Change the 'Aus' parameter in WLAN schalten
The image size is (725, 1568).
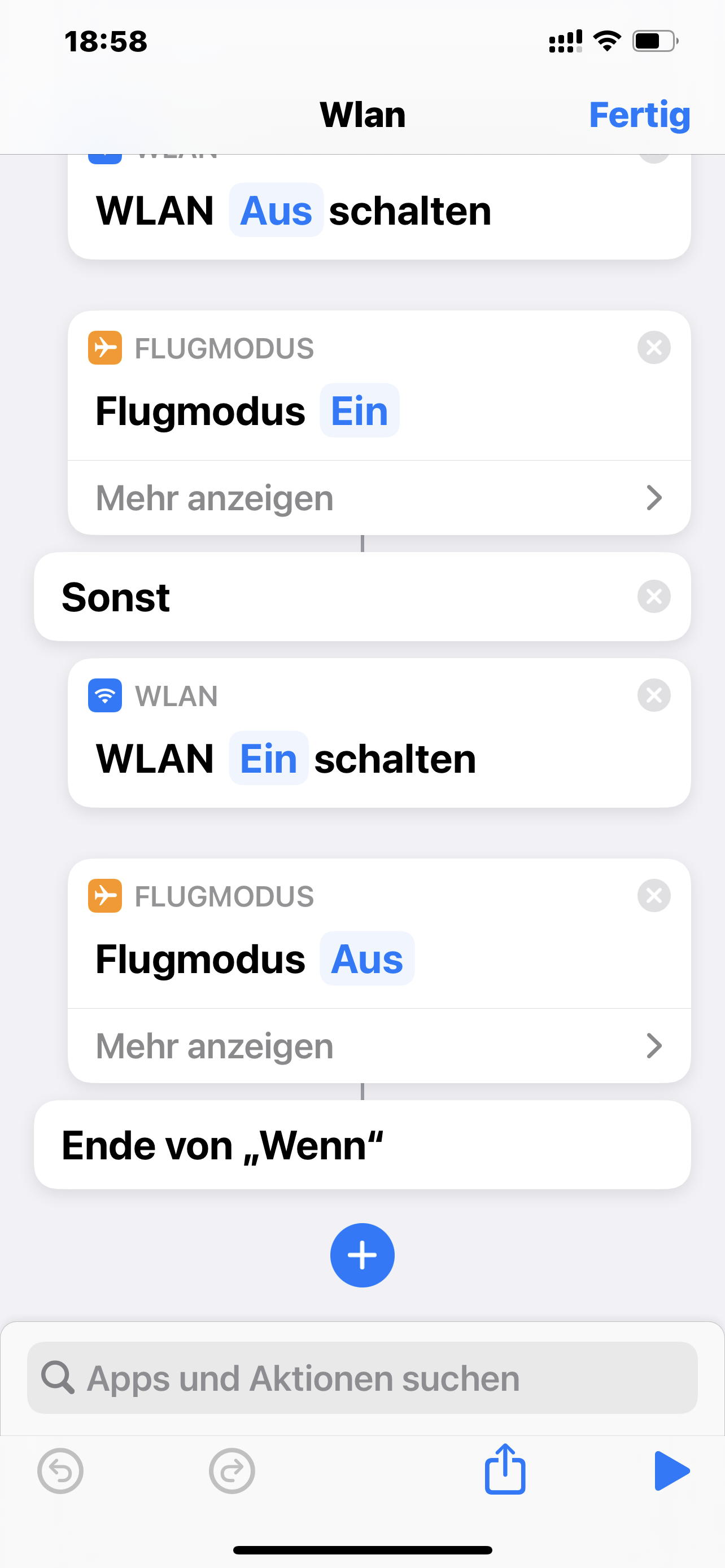click(276, 211)
